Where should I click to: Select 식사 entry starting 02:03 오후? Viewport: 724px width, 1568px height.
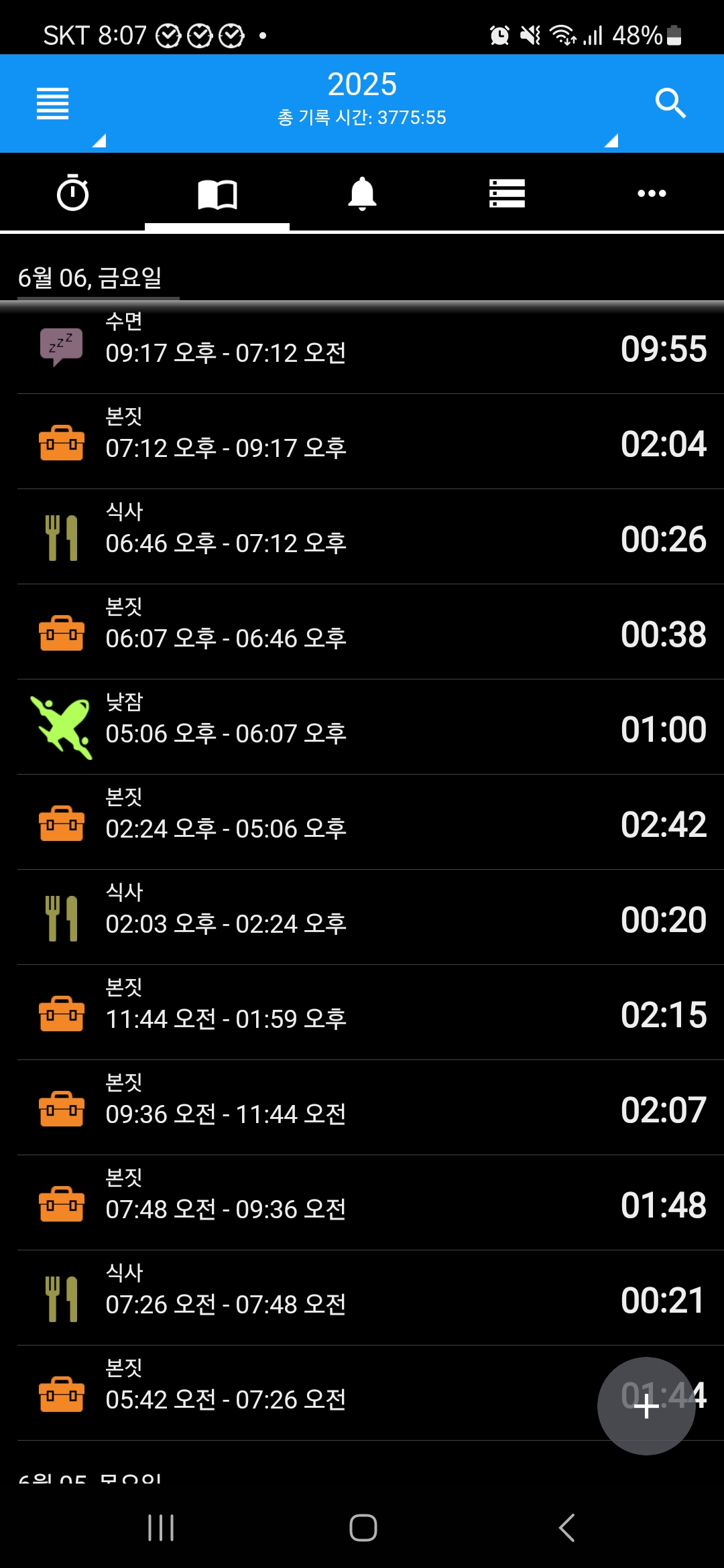(x=362, y=918)
